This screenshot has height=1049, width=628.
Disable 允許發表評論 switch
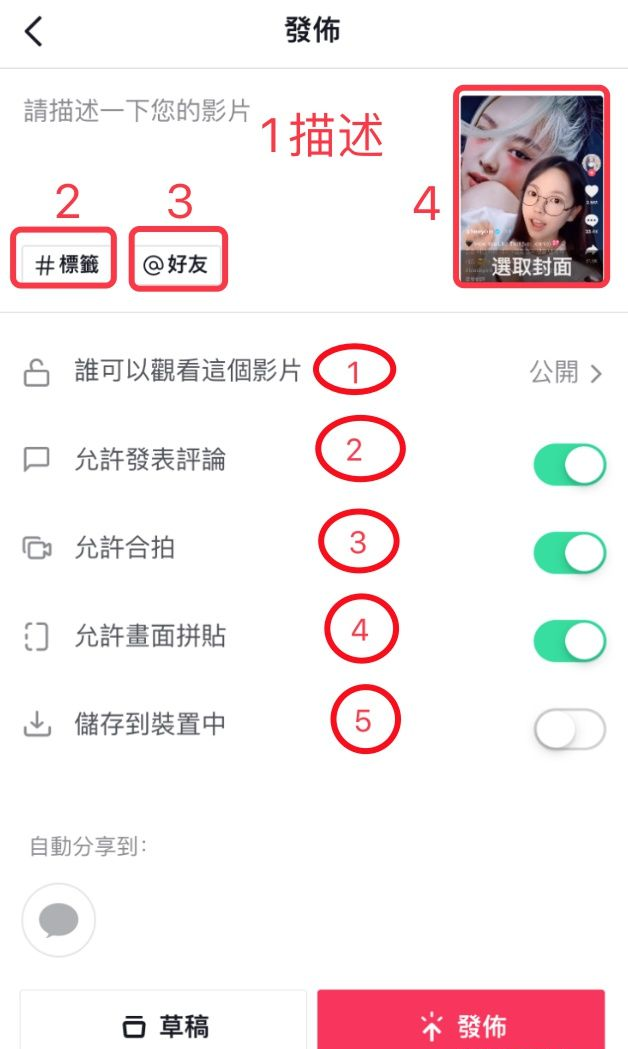(569, 464)
